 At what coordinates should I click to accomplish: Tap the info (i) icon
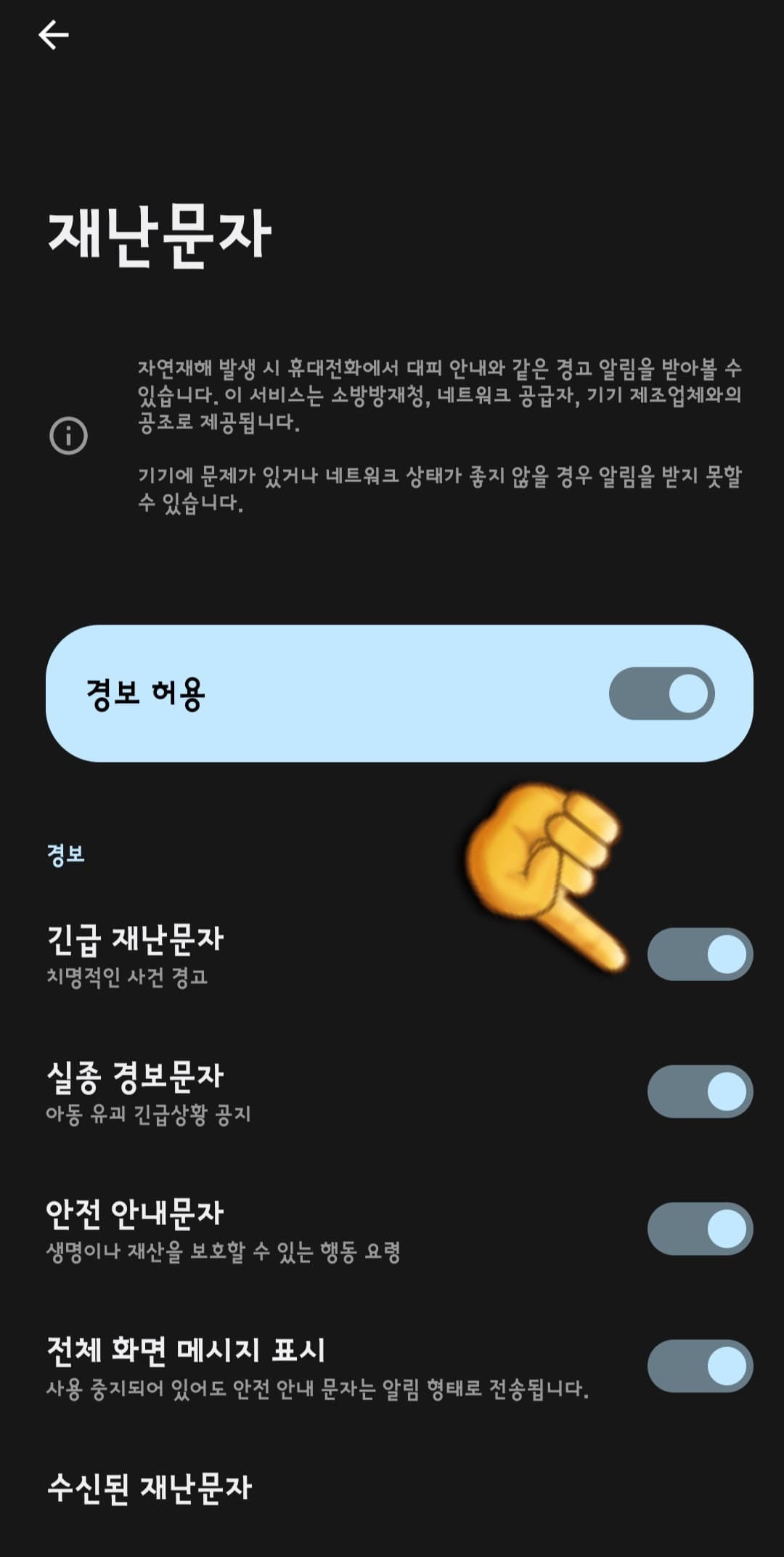69,434
